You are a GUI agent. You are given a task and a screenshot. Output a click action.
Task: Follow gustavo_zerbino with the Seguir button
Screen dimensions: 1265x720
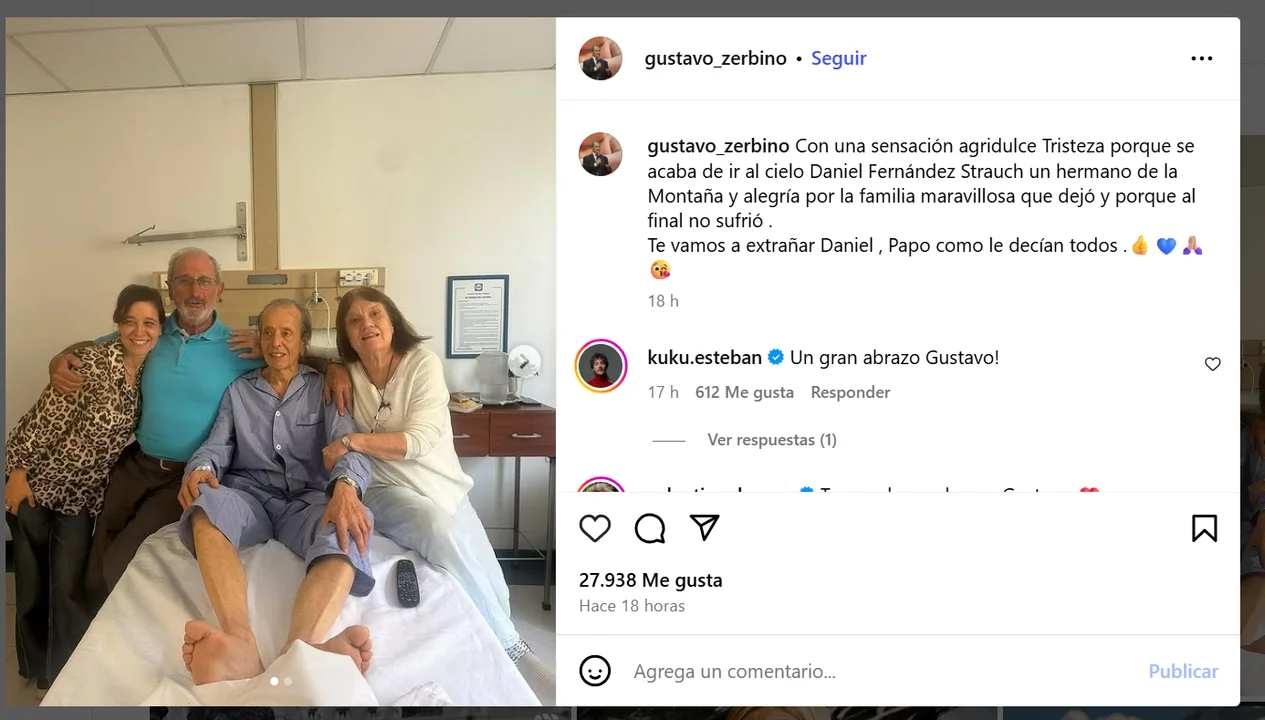[x=838, y=58]
